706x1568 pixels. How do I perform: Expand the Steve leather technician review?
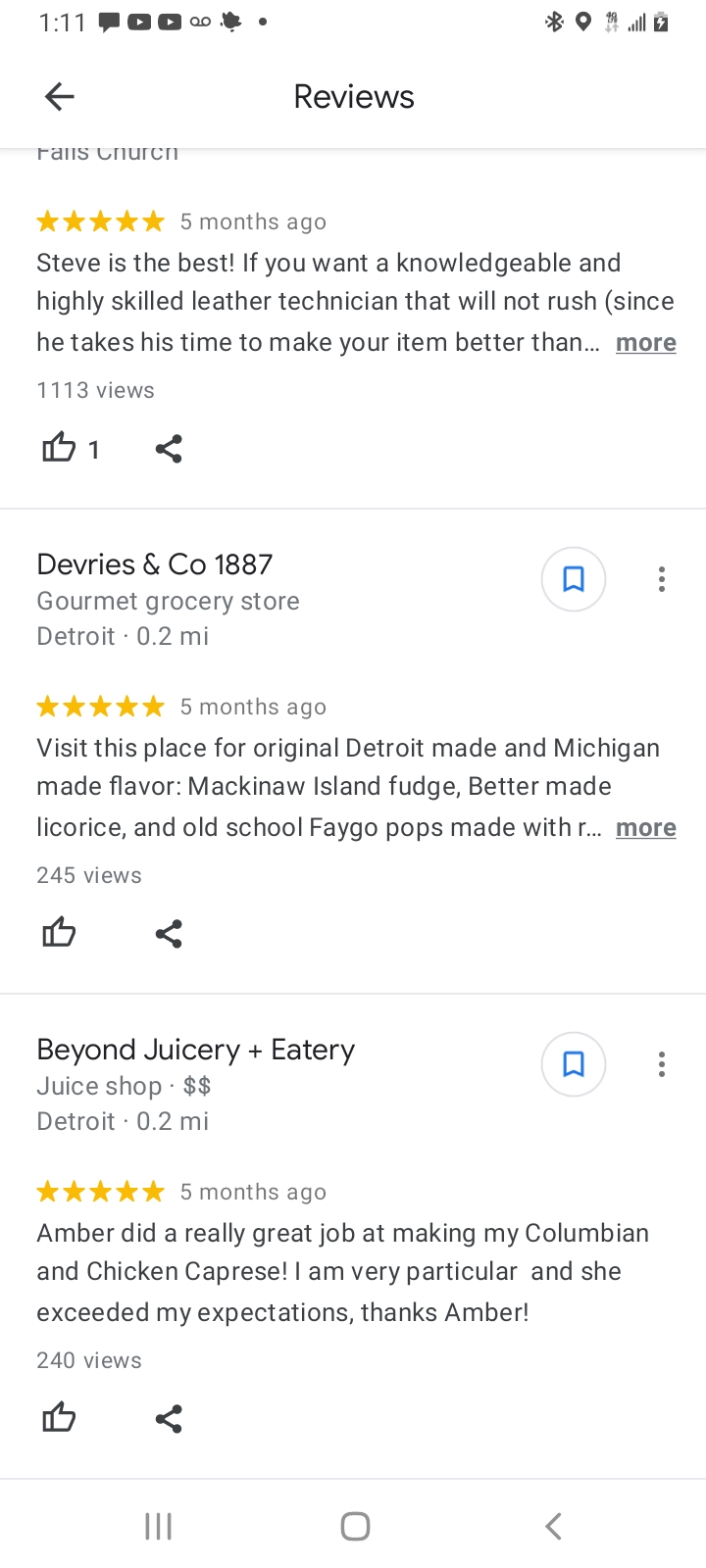pyautogui.click(x=645, y=343)
